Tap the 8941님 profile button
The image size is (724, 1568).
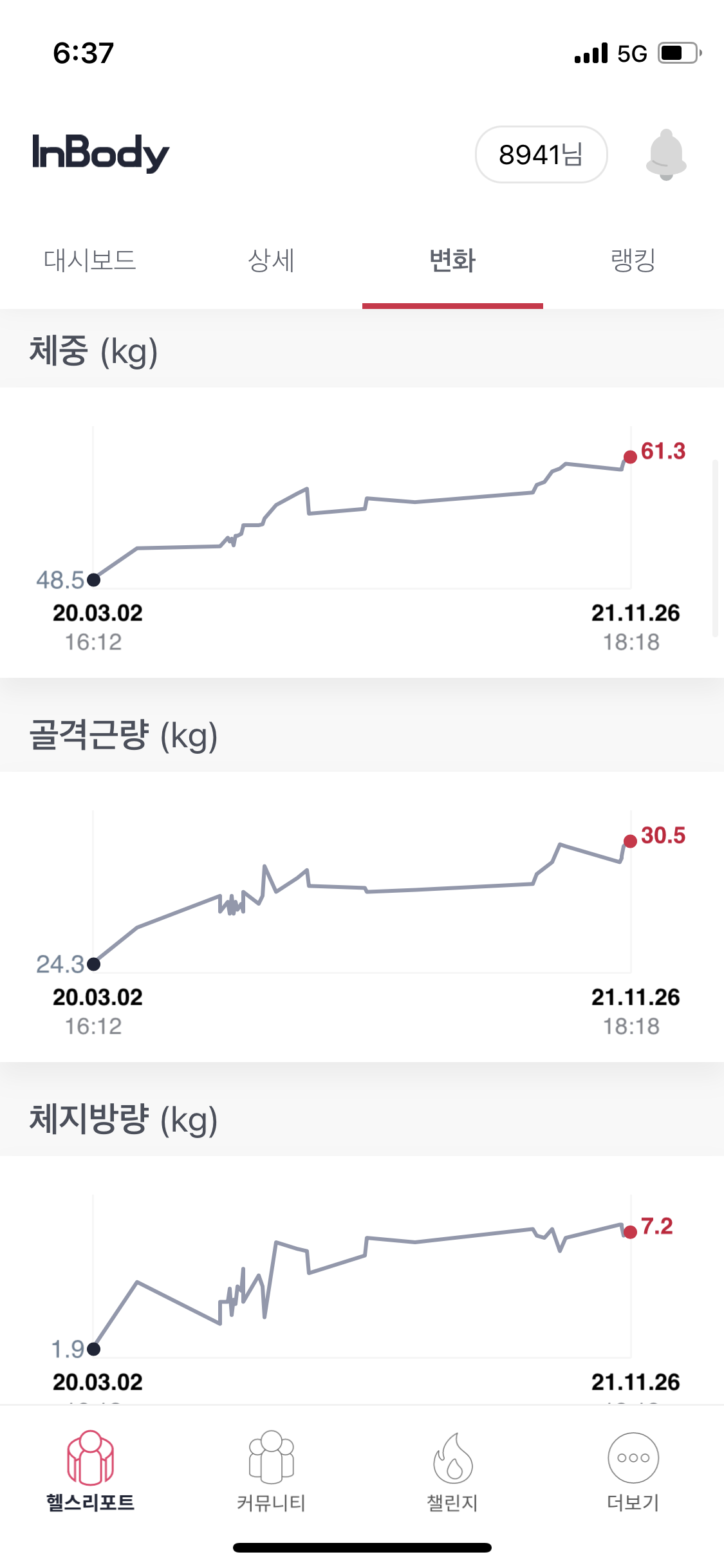[x=541, y=154]
